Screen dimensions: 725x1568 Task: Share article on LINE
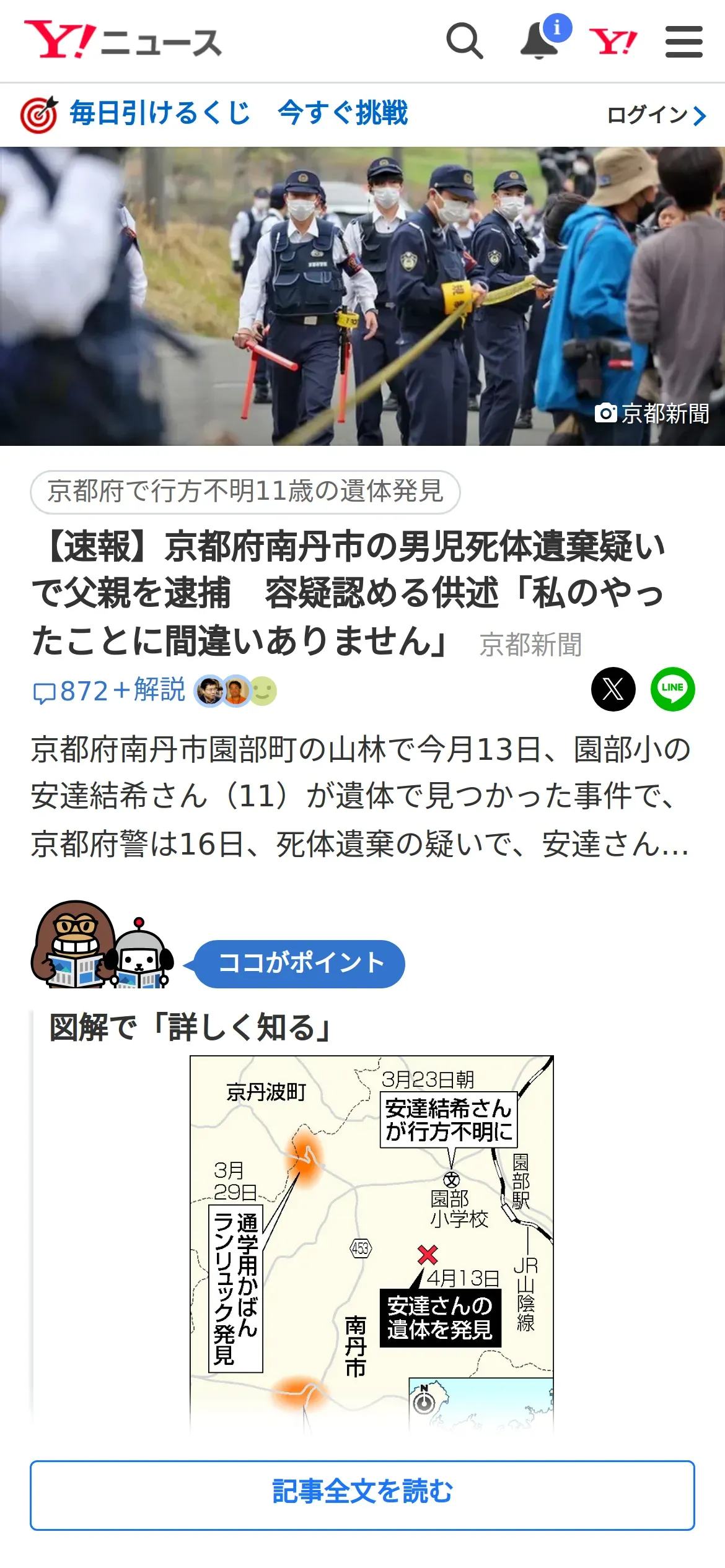(673, 689)
